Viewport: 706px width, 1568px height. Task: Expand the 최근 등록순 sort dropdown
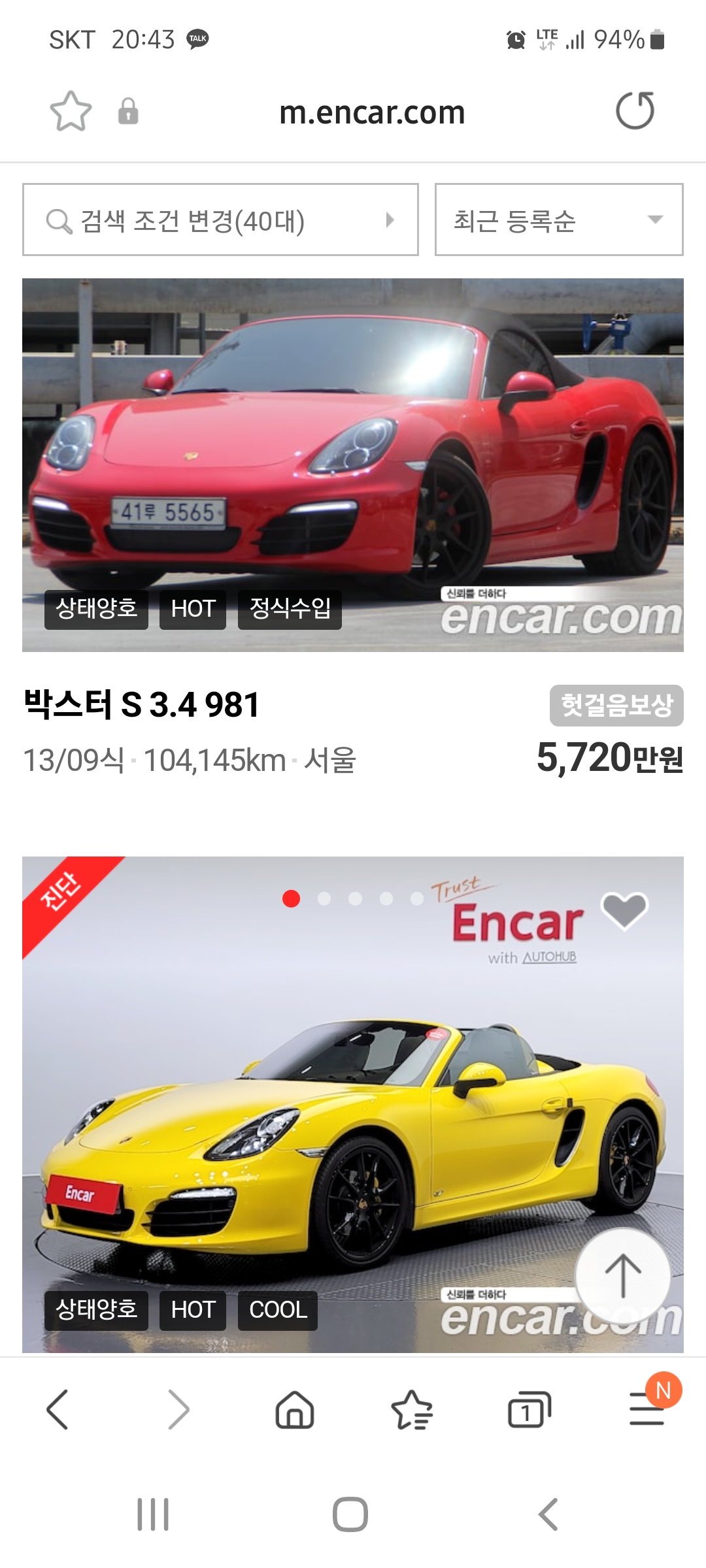559,220
